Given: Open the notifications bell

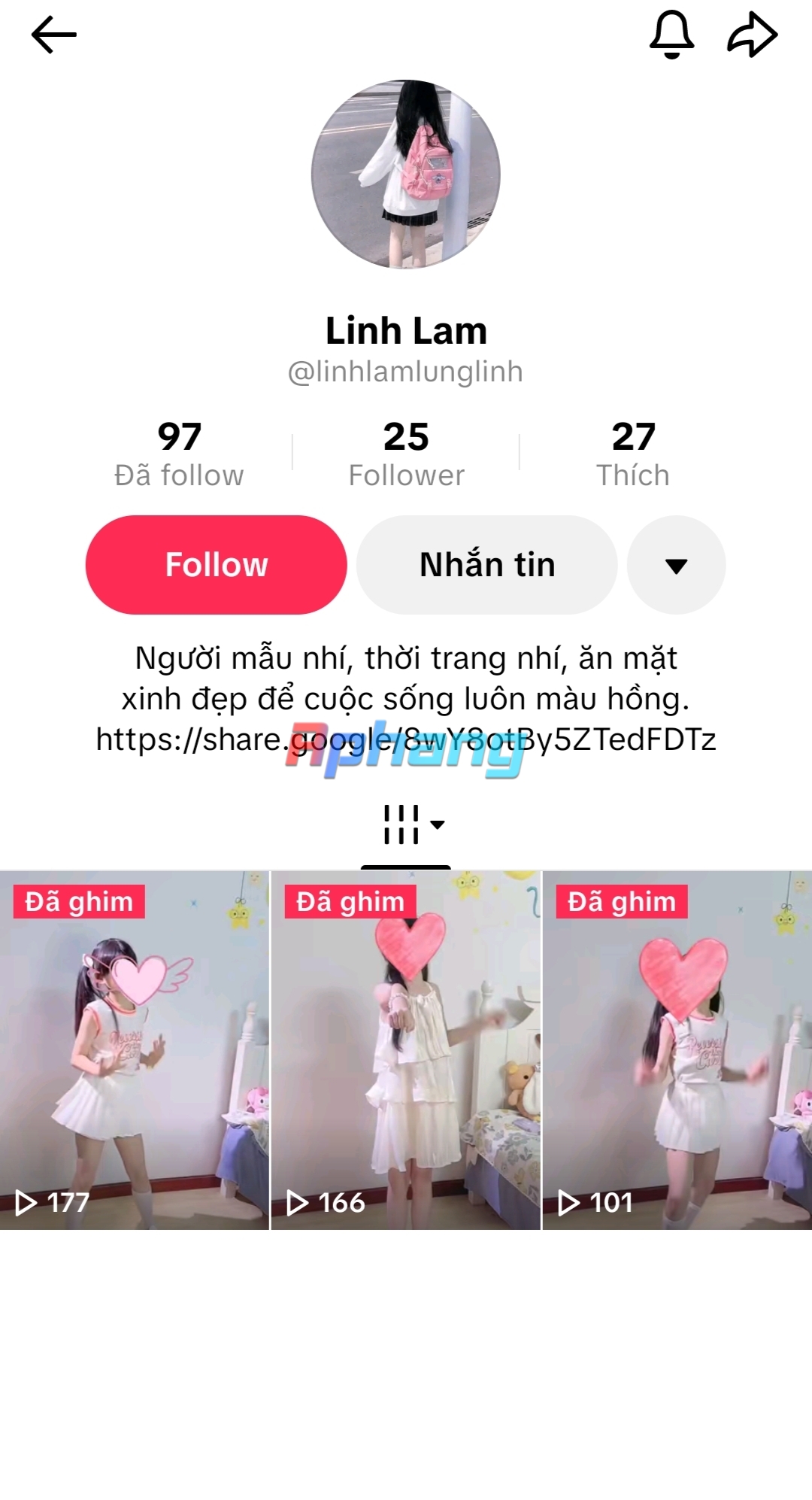Looking at the screenshot, I should (x=671, y=35).
